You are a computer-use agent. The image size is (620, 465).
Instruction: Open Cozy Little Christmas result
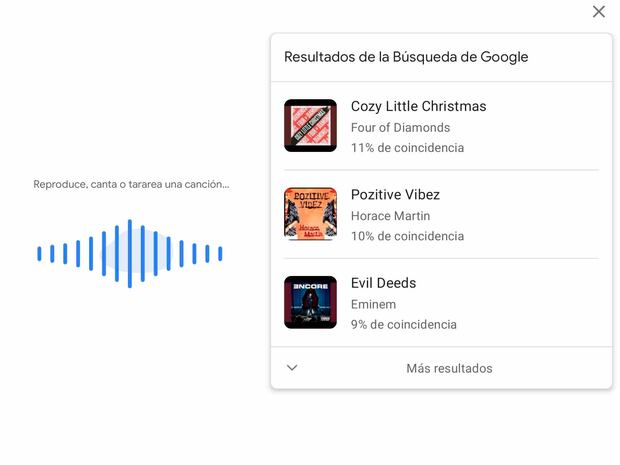(440, 126)
